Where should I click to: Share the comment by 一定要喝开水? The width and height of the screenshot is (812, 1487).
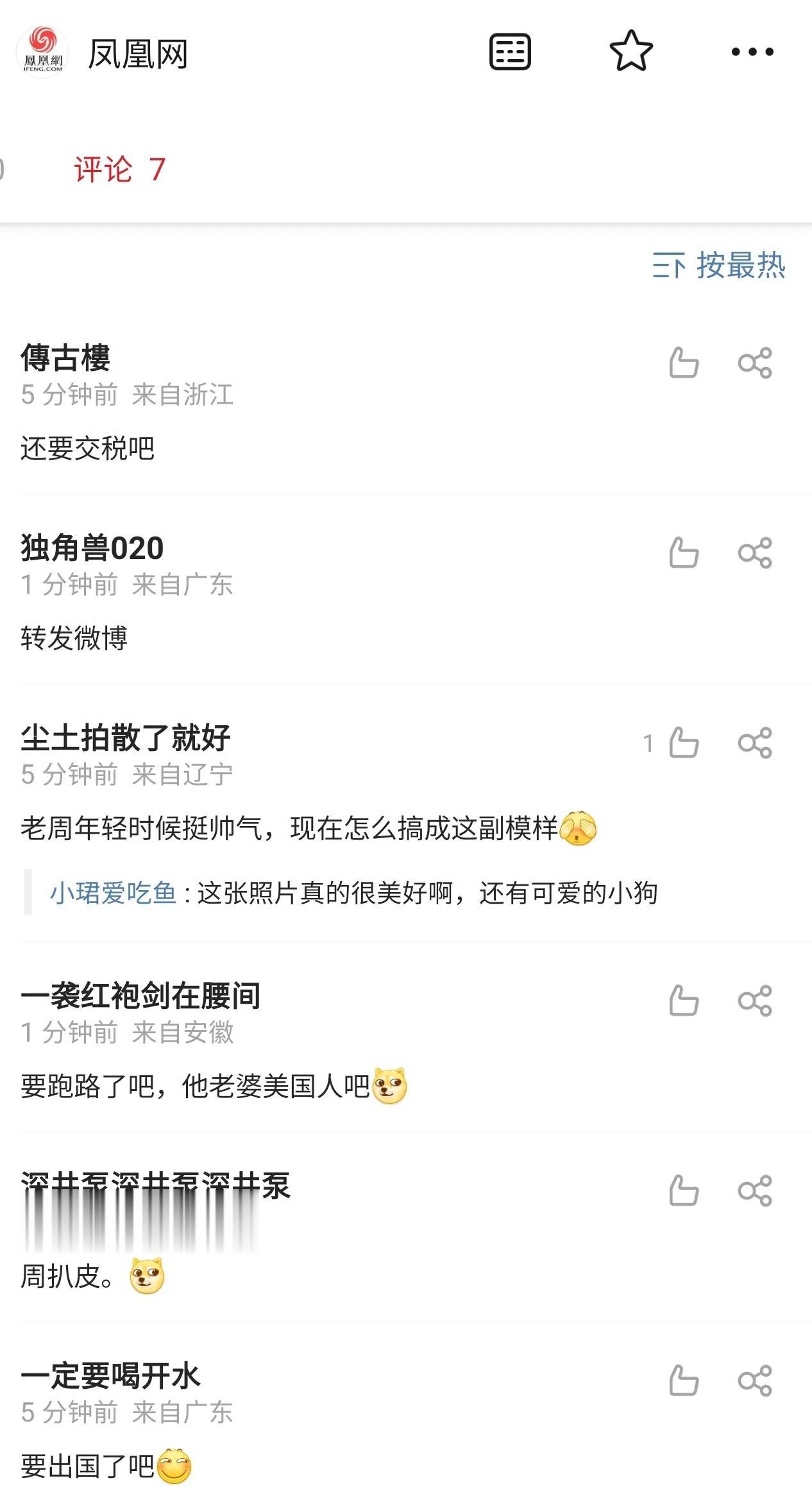[755, 1380]
